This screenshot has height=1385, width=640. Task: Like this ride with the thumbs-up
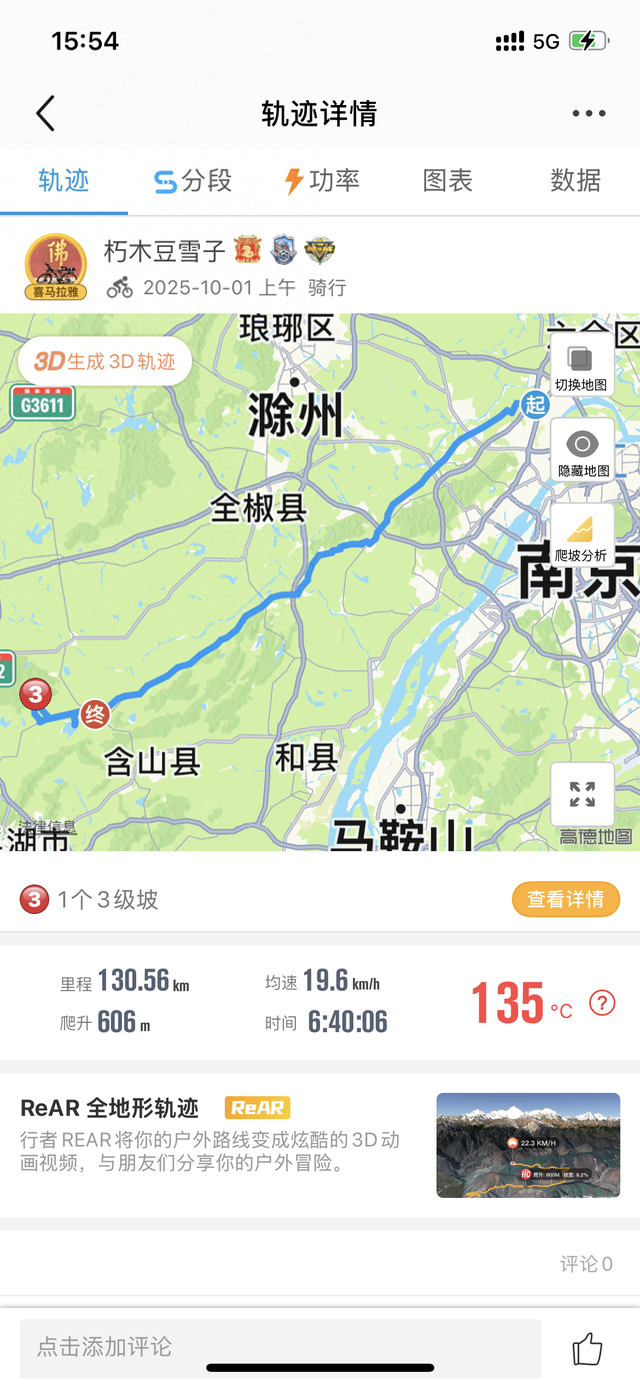tap(588, 1349)
